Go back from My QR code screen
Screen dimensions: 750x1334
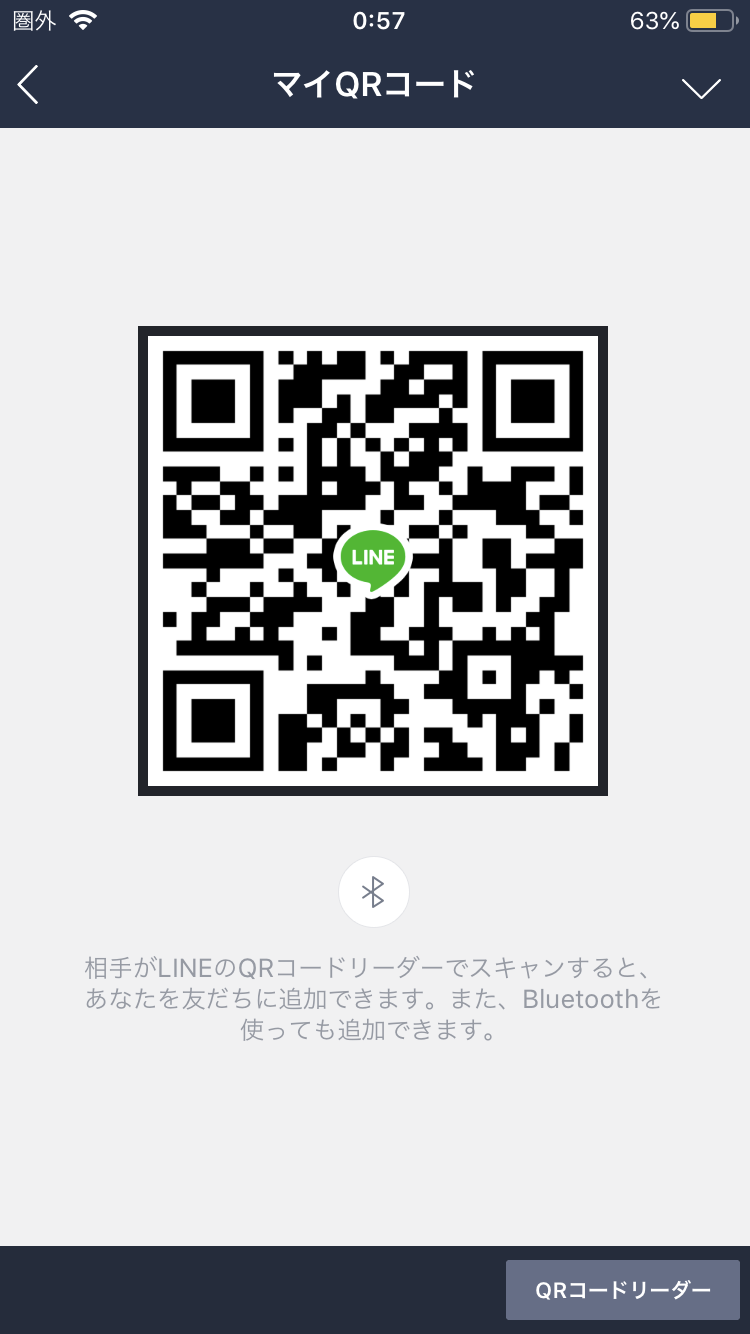pyautogui.click(x=29, y=86)
